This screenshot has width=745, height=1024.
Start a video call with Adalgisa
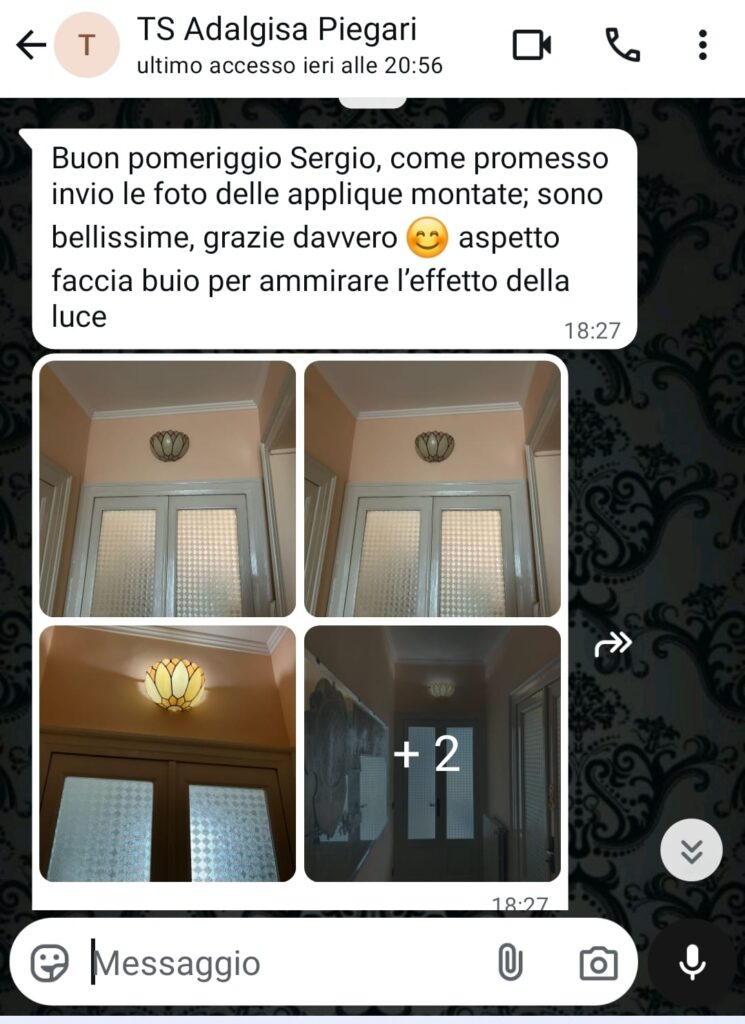click(x=532, y=45)
